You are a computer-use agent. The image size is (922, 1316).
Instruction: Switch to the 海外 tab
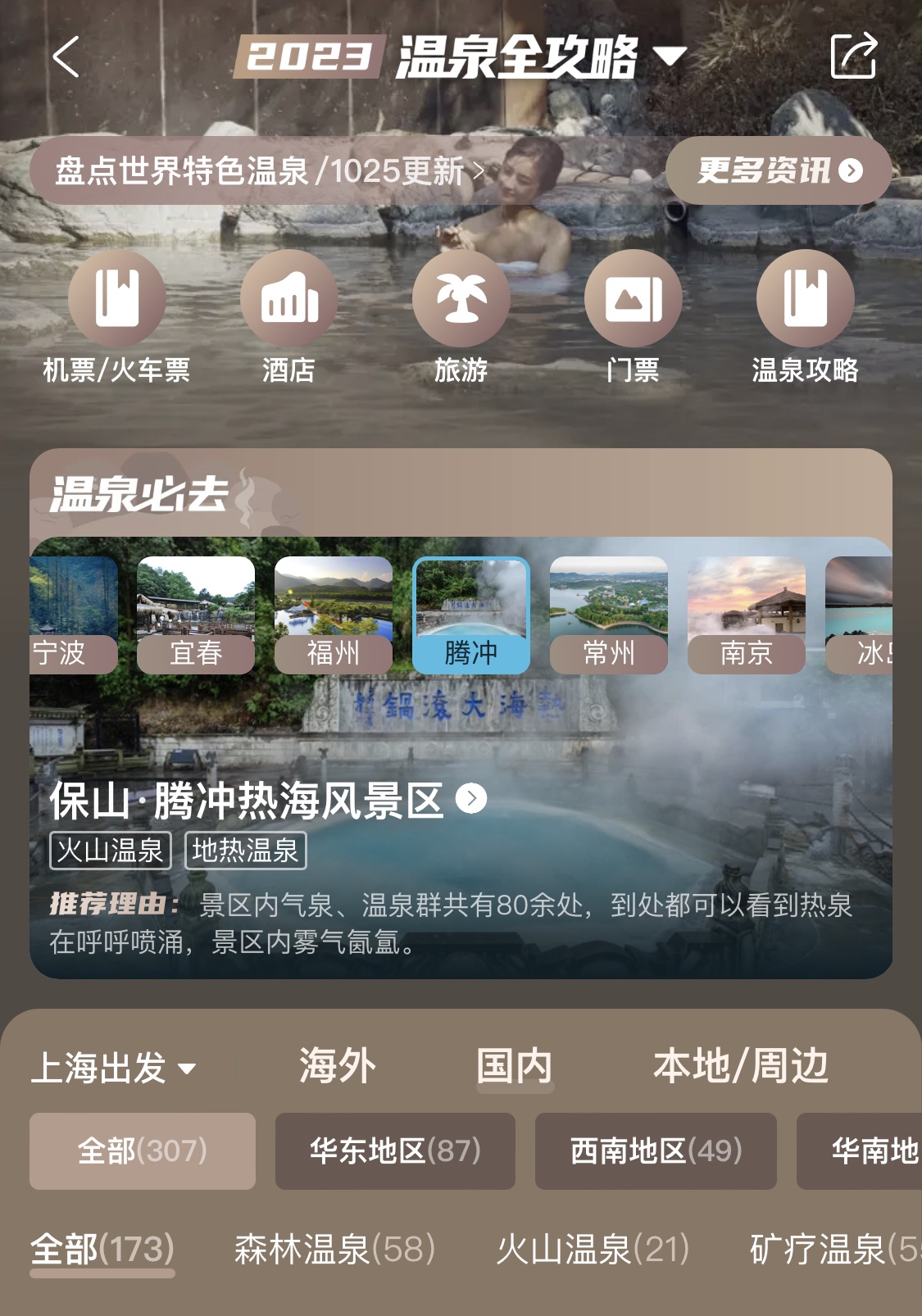tap(337, 1066)
